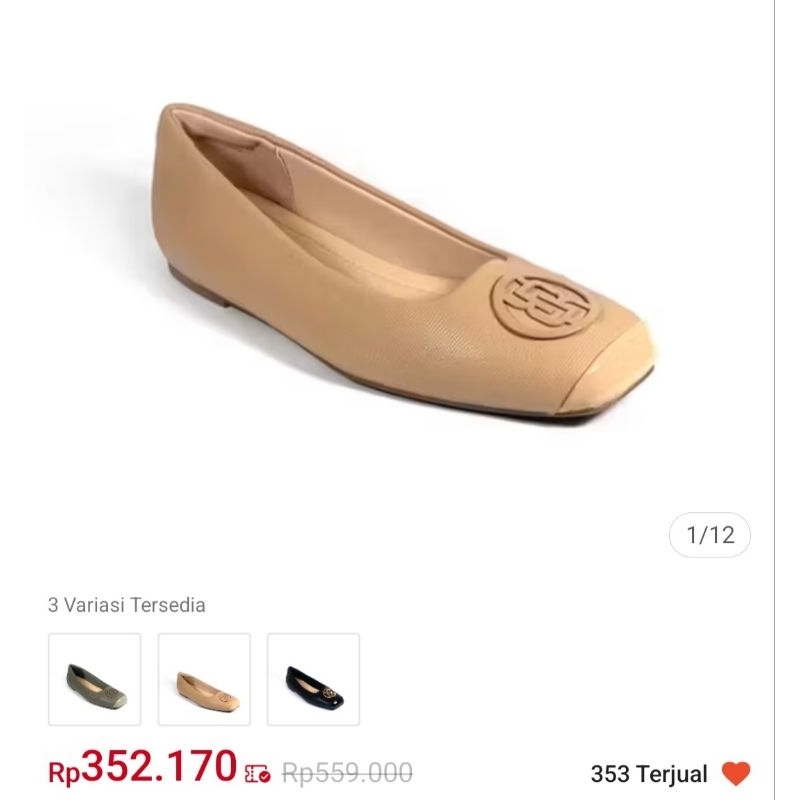Pick the black shoe variation thumbnail
Screen dimensions: 800x800
[313, 679]
